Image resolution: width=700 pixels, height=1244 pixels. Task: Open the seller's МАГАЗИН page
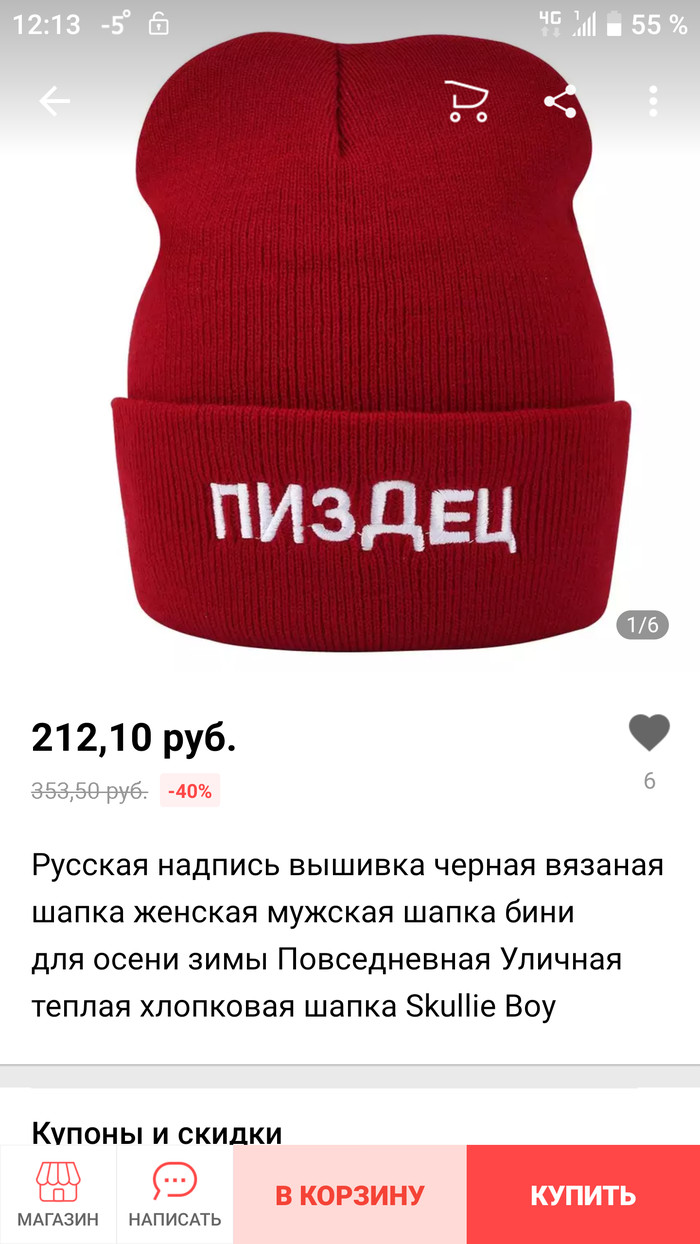click(x=58, y=1195)
